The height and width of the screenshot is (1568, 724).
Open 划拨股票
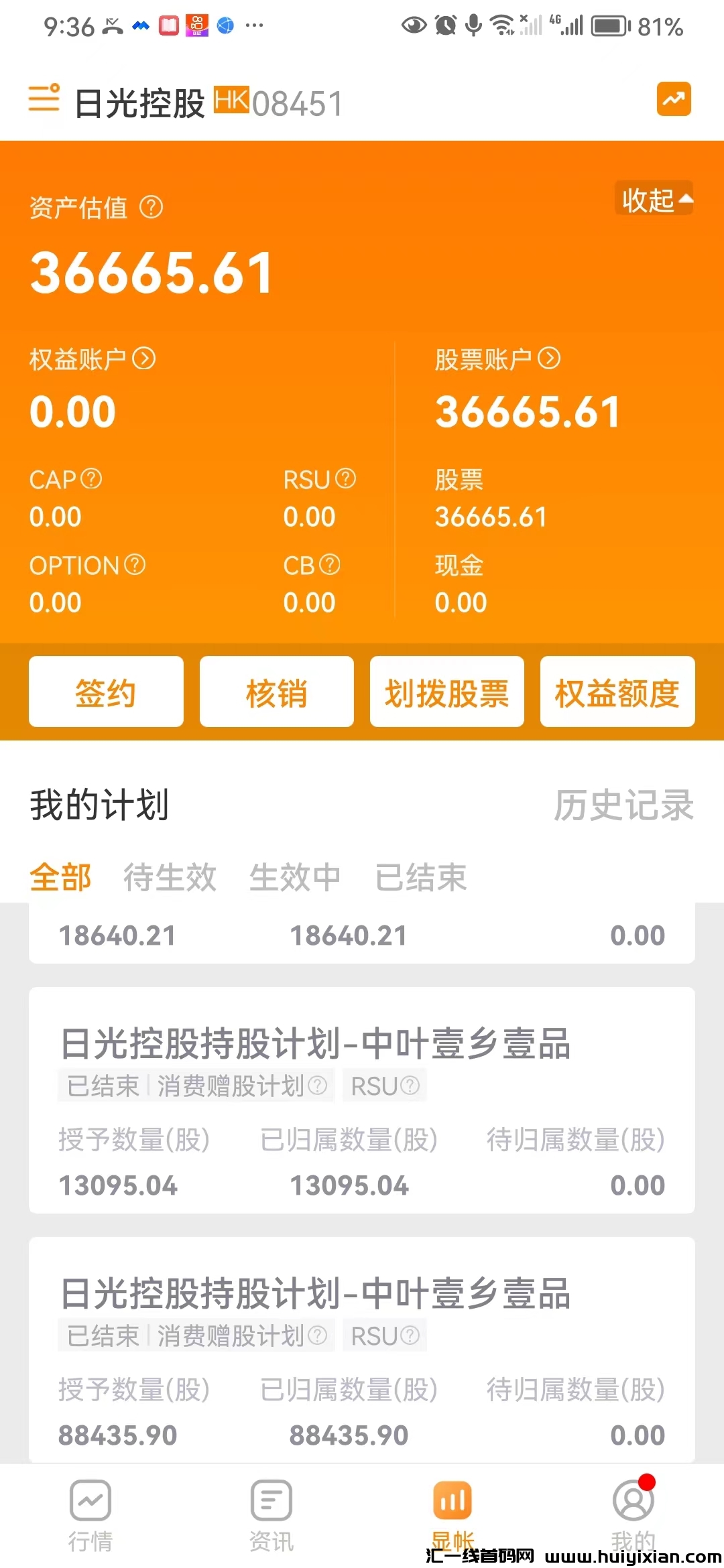coord(446,692)
